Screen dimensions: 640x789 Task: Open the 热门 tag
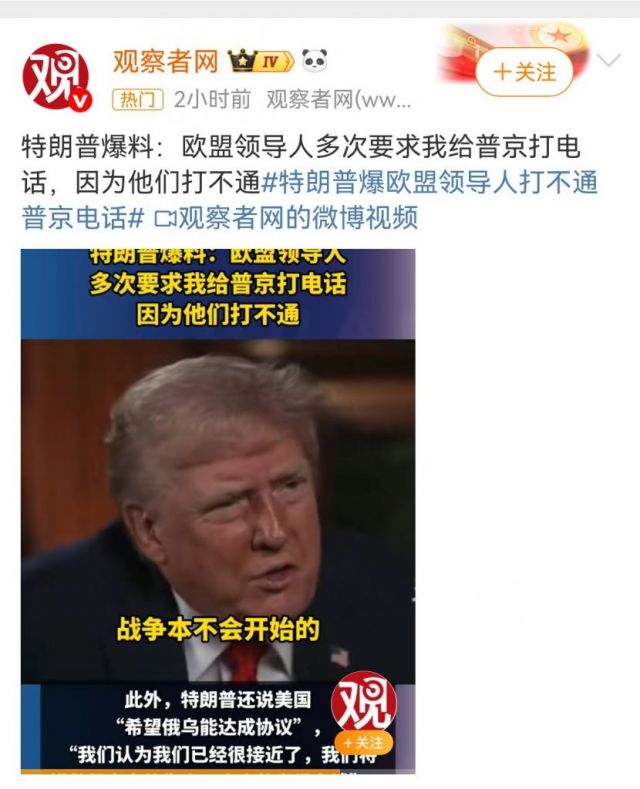click(138, 99)
